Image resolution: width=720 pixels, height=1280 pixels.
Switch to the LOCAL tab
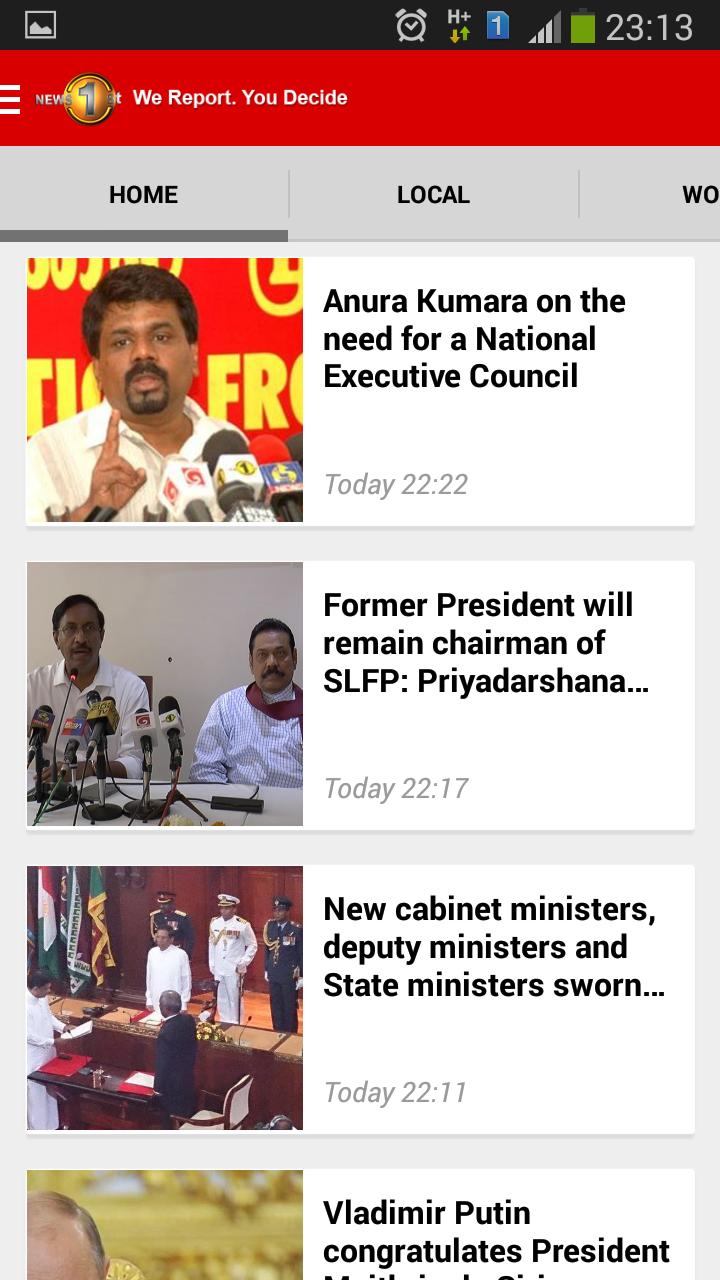coord(433,195)
